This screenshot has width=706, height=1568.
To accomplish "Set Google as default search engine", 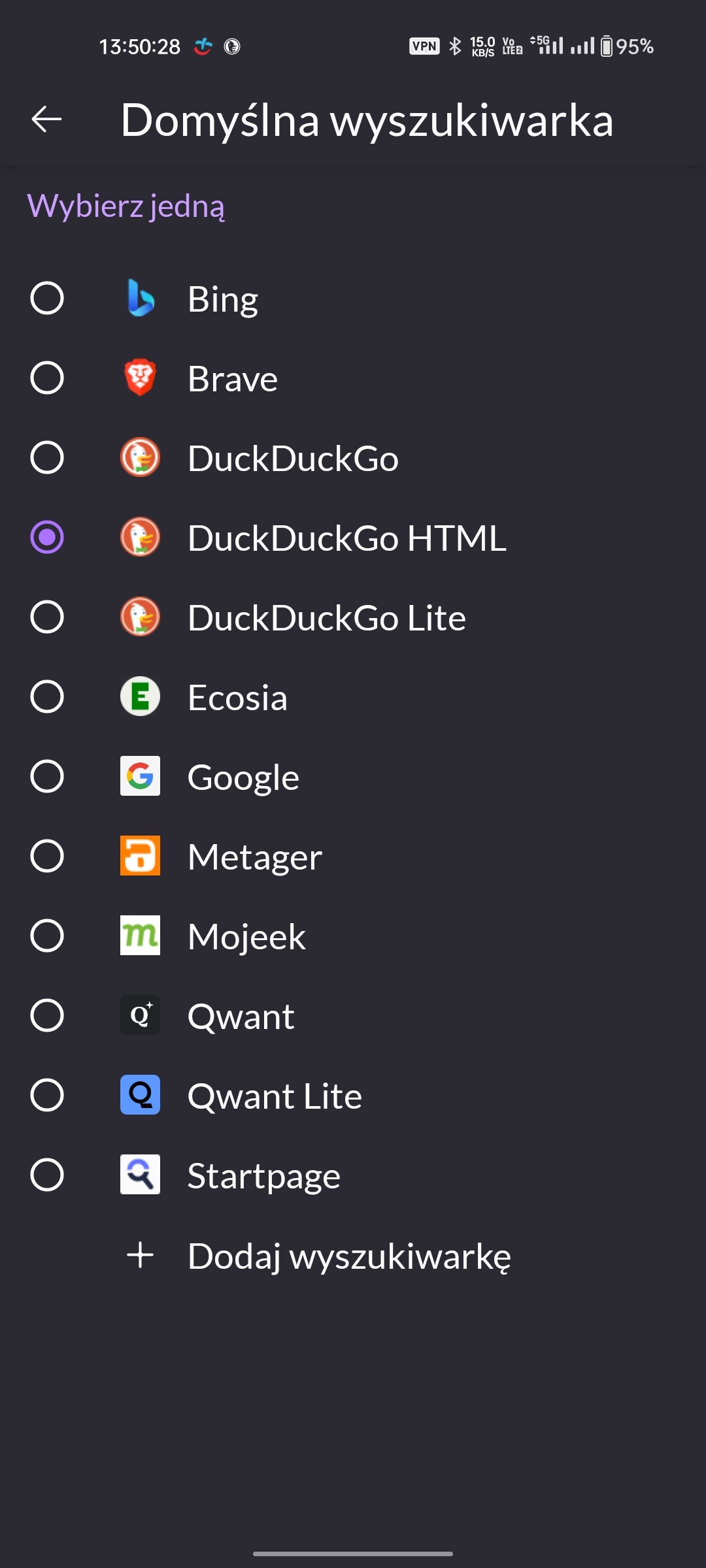I will (353, 777).
